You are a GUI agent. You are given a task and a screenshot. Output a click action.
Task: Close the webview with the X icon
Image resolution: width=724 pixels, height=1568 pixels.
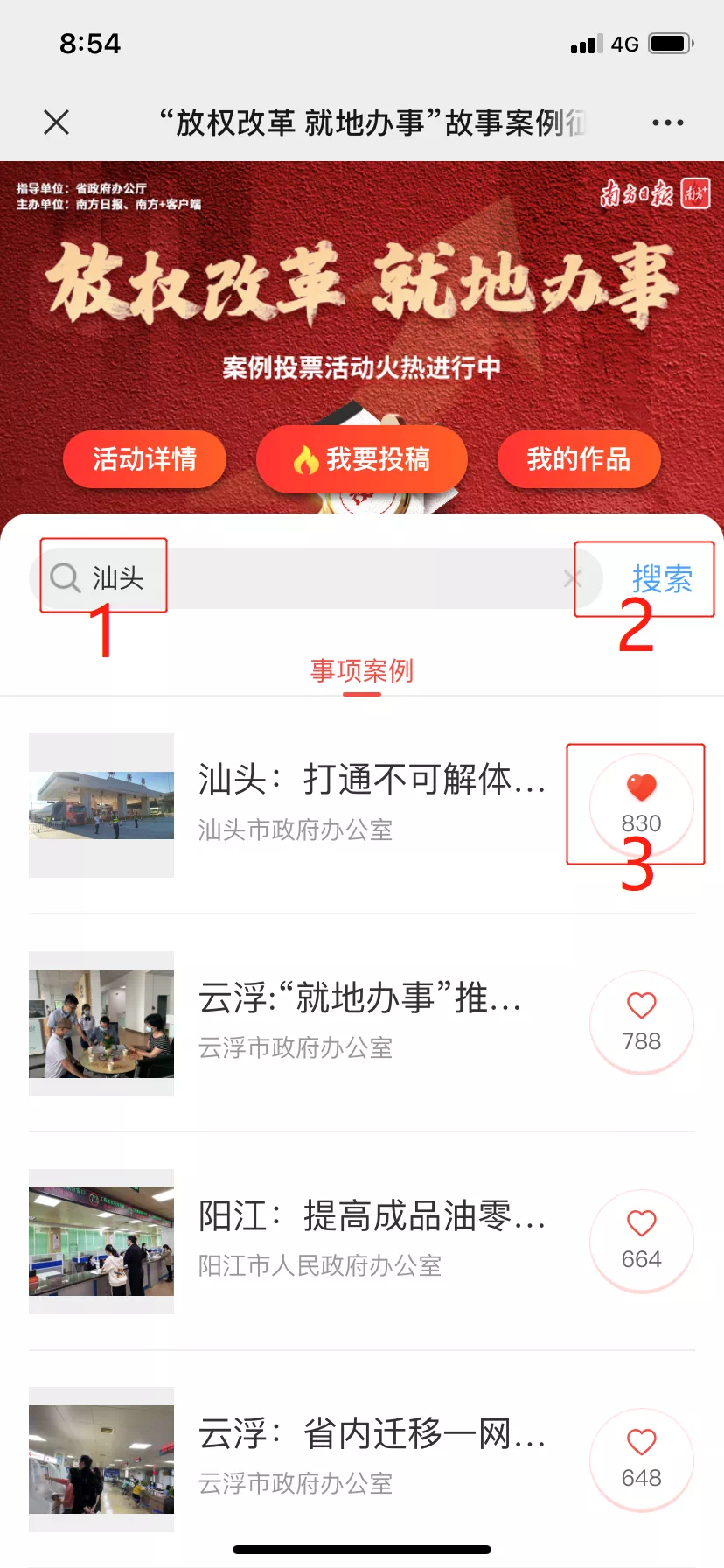(x=57, y=122)
